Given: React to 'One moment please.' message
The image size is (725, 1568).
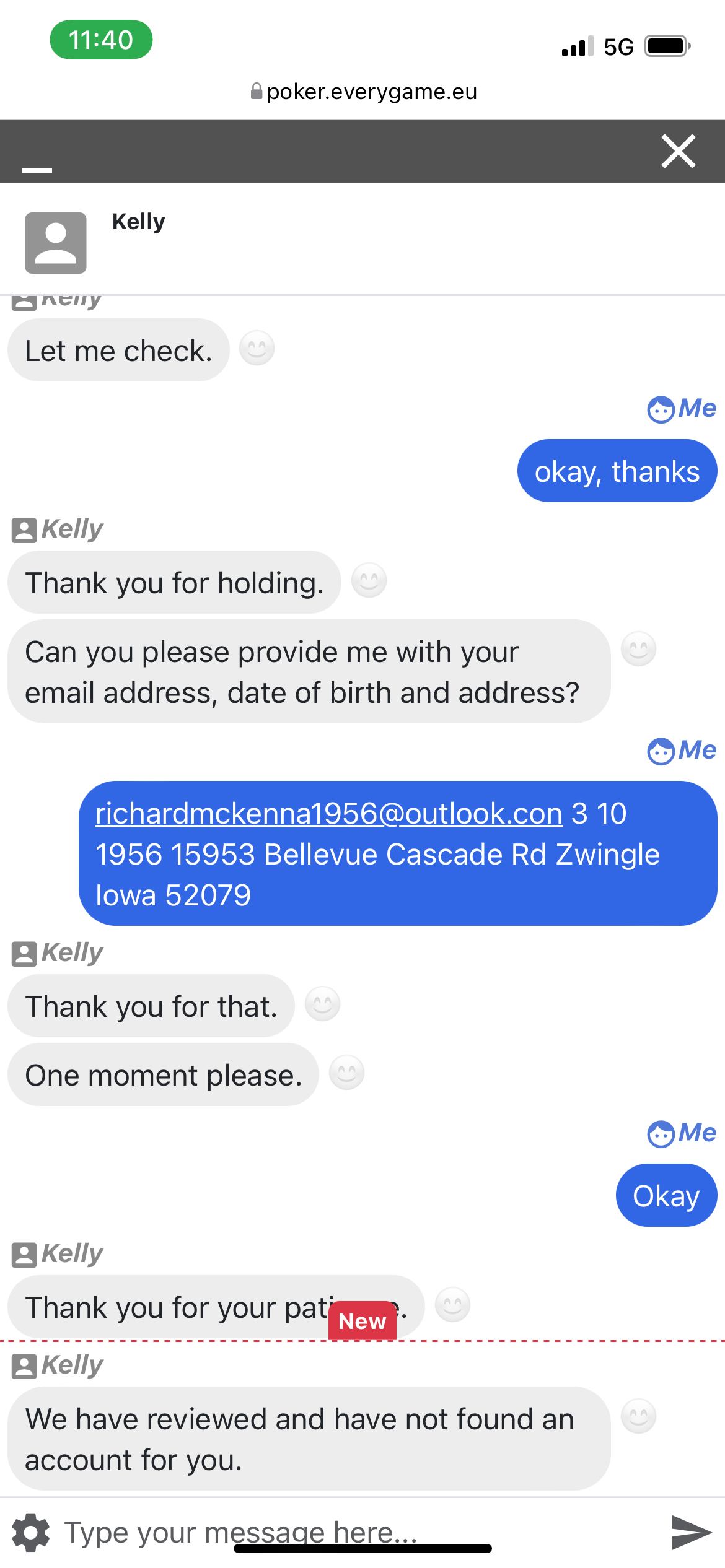Looking at the screenshot, I should click(346, 1073).
